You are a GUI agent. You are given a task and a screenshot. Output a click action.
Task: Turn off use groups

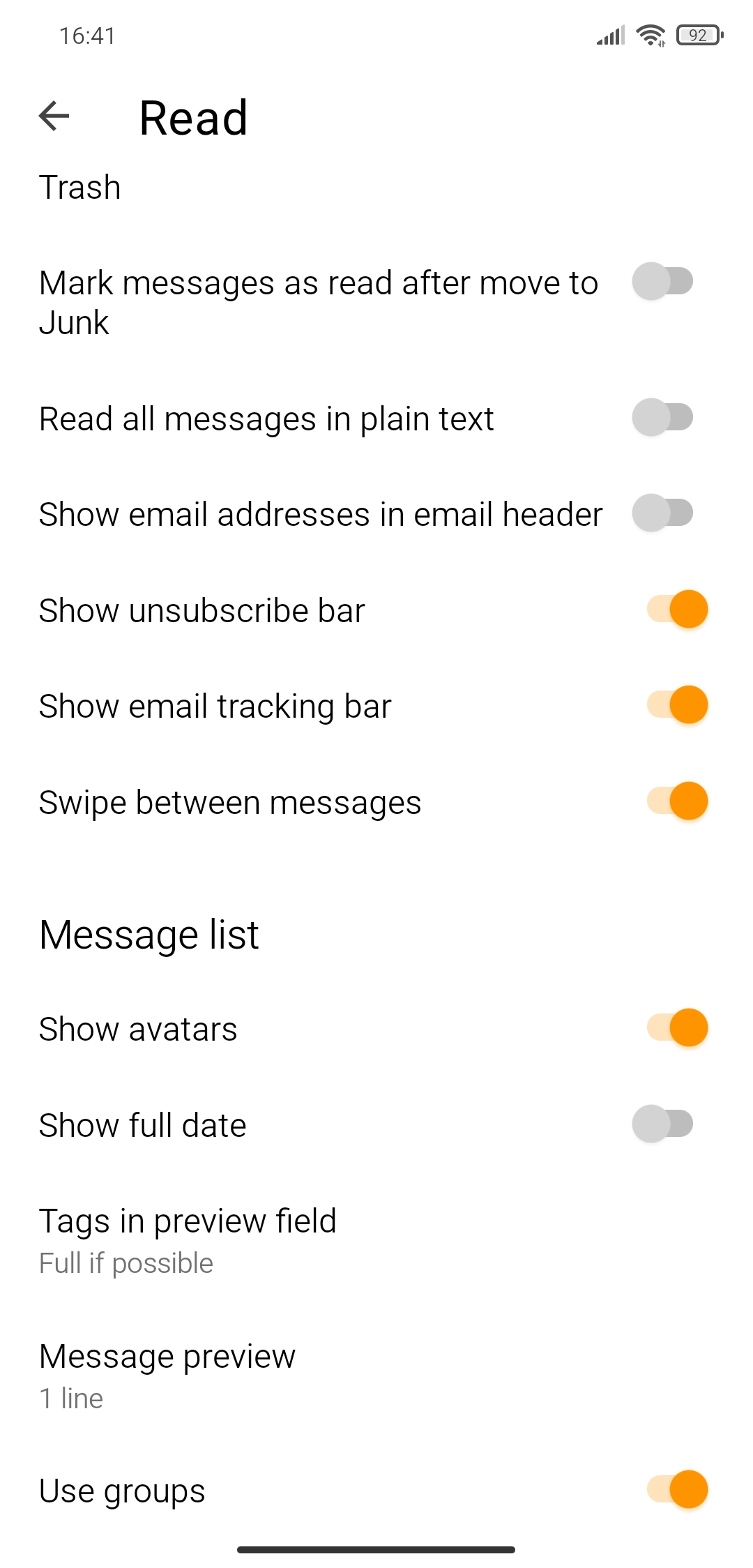(678, 1490)
